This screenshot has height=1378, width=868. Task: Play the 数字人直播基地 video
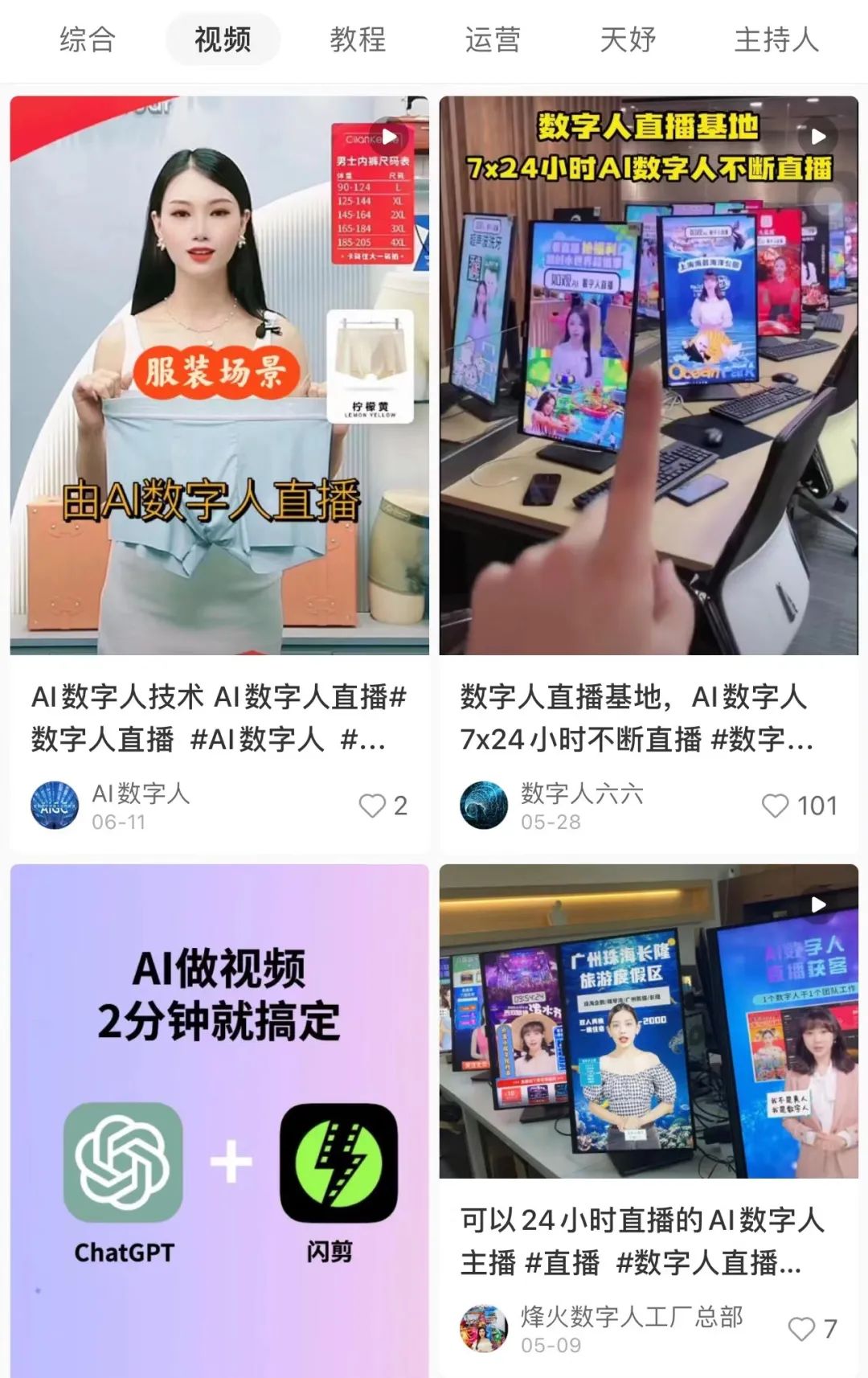point(649,375)
